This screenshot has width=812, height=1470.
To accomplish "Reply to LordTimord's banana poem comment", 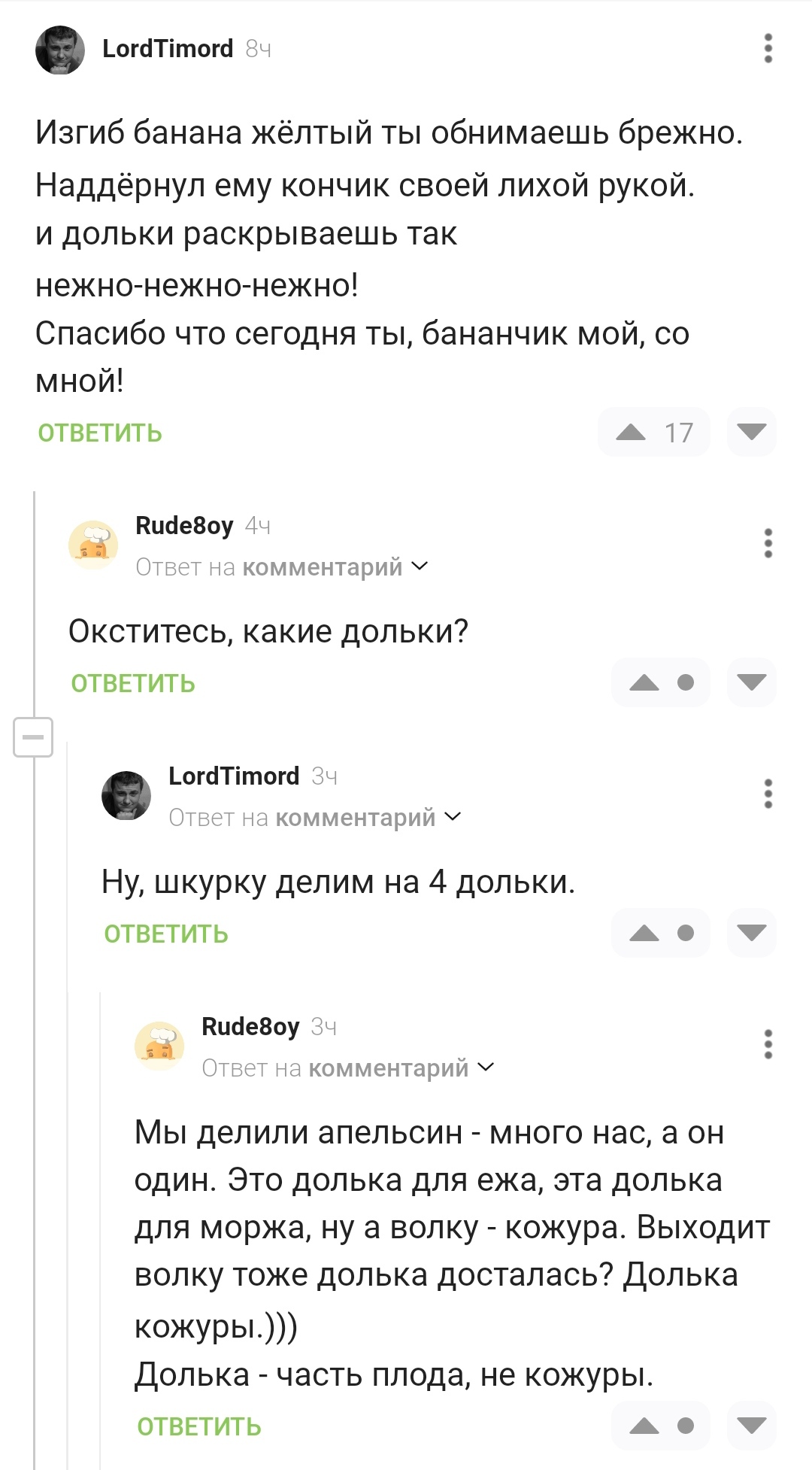I will coord(100,433).
